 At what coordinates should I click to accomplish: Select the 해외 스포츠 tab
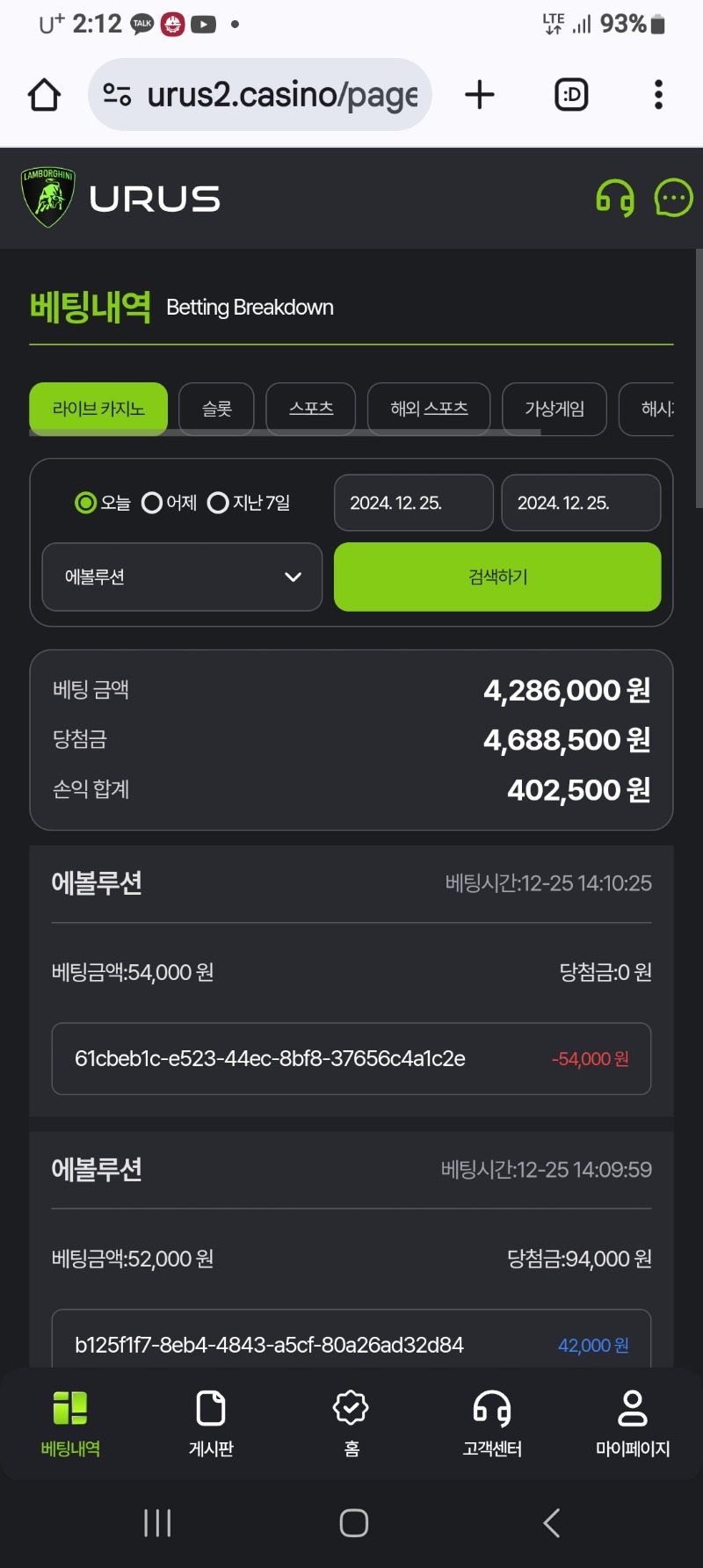tap(429, 409)
